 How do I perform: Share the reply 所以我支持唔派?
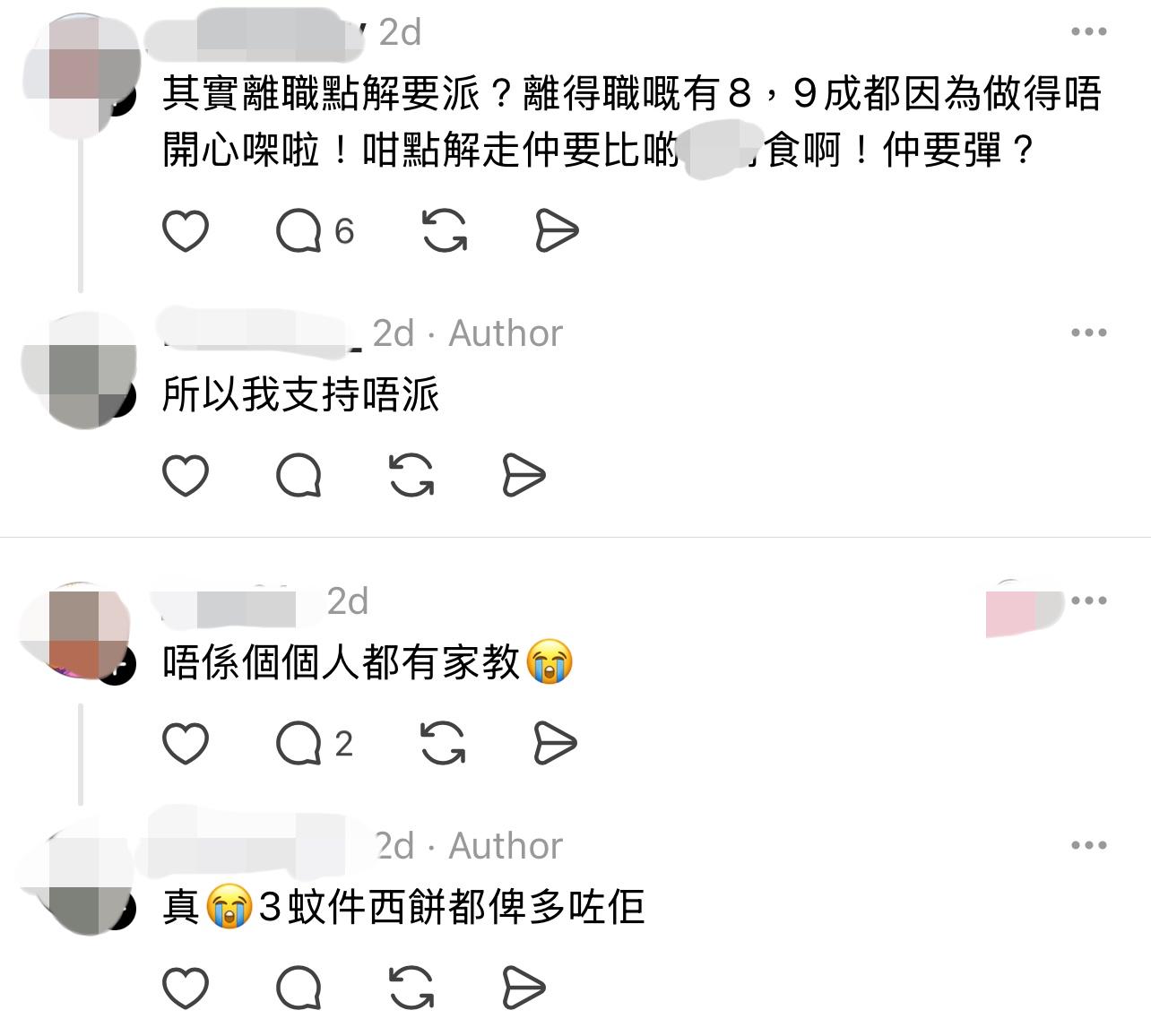tap(524, 474)
